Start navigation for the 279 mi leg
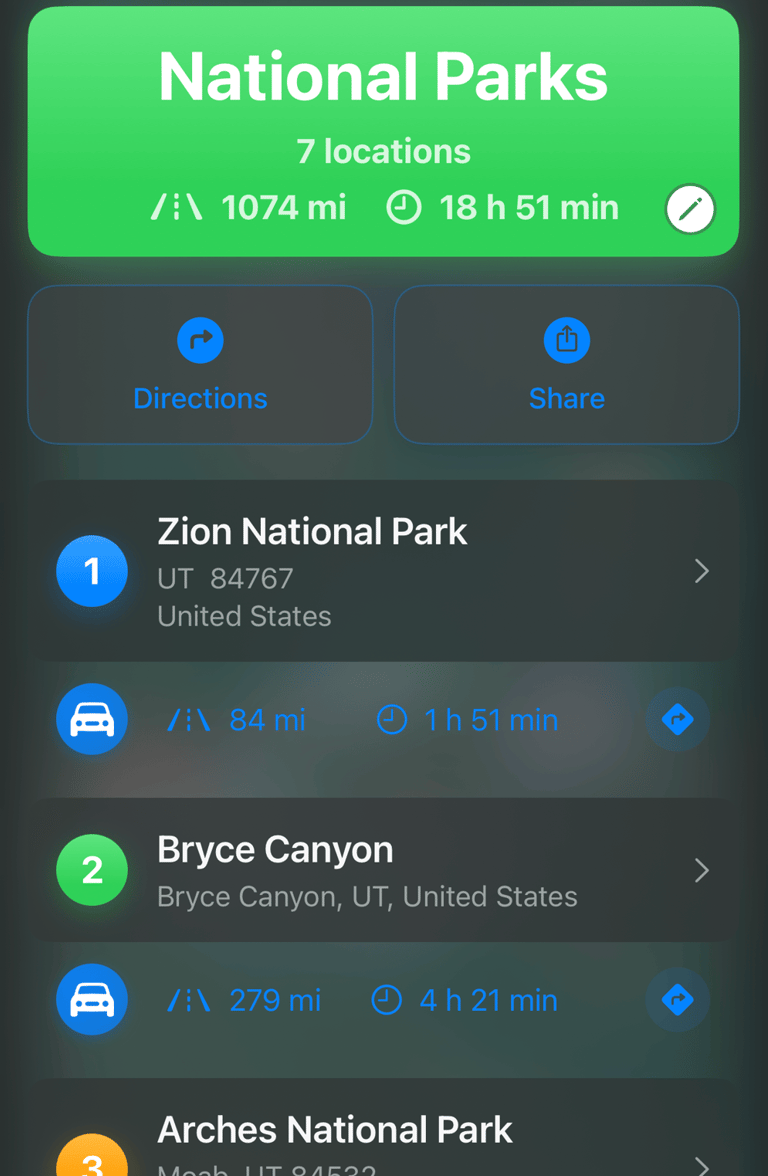768x1176 pixels. tap(678, 999)
